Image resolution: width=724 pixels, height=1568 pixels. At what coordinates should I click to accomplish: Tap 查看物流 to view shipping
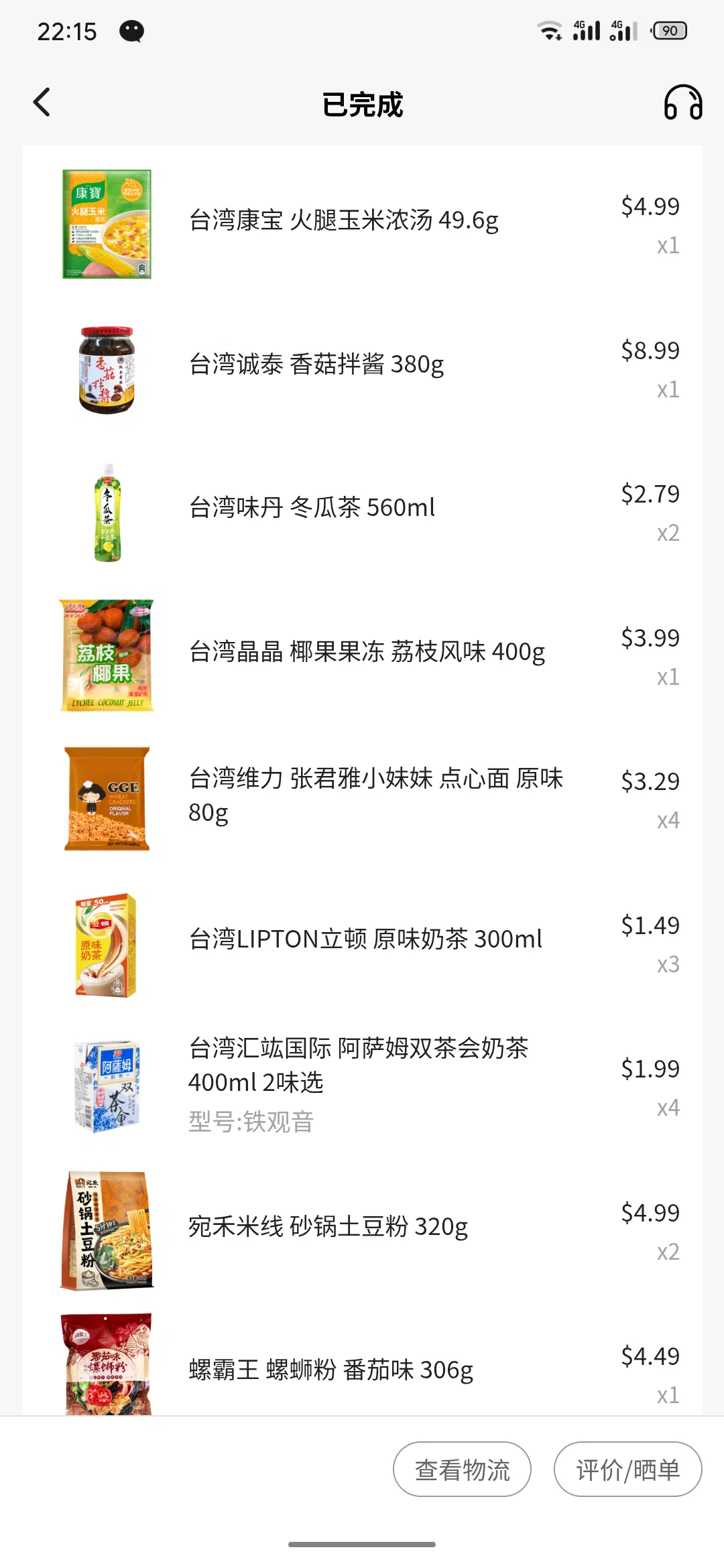pyautogui.click(x=462, y=1469)
